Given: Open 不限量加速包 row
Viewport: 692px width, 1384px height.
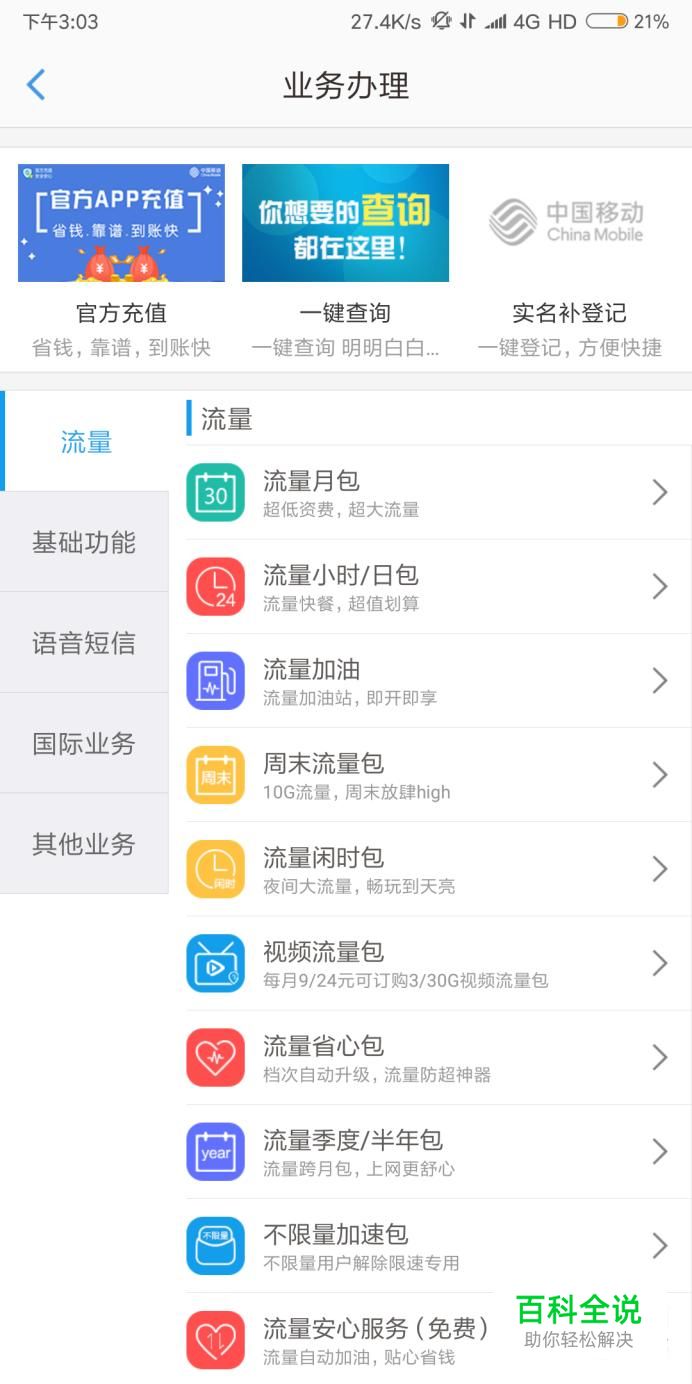Looking at the screenshot, I should click(438, 1245).
